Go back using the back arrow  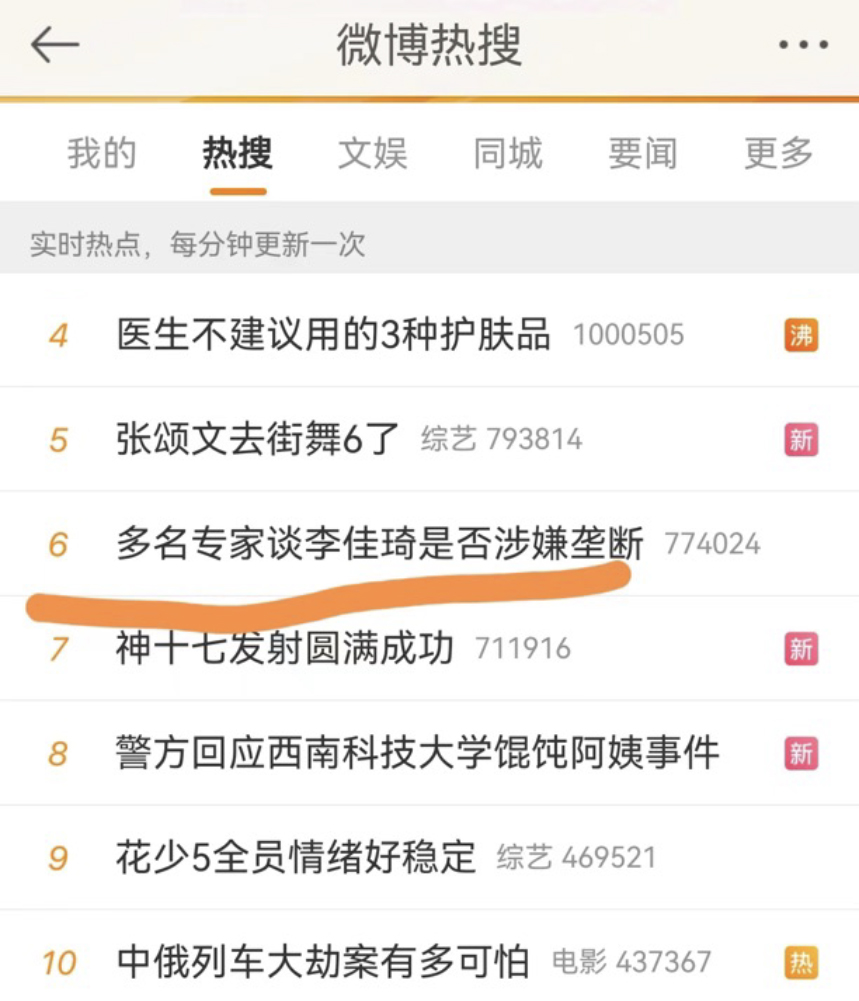pyautogui.click(x=55, y=45)
